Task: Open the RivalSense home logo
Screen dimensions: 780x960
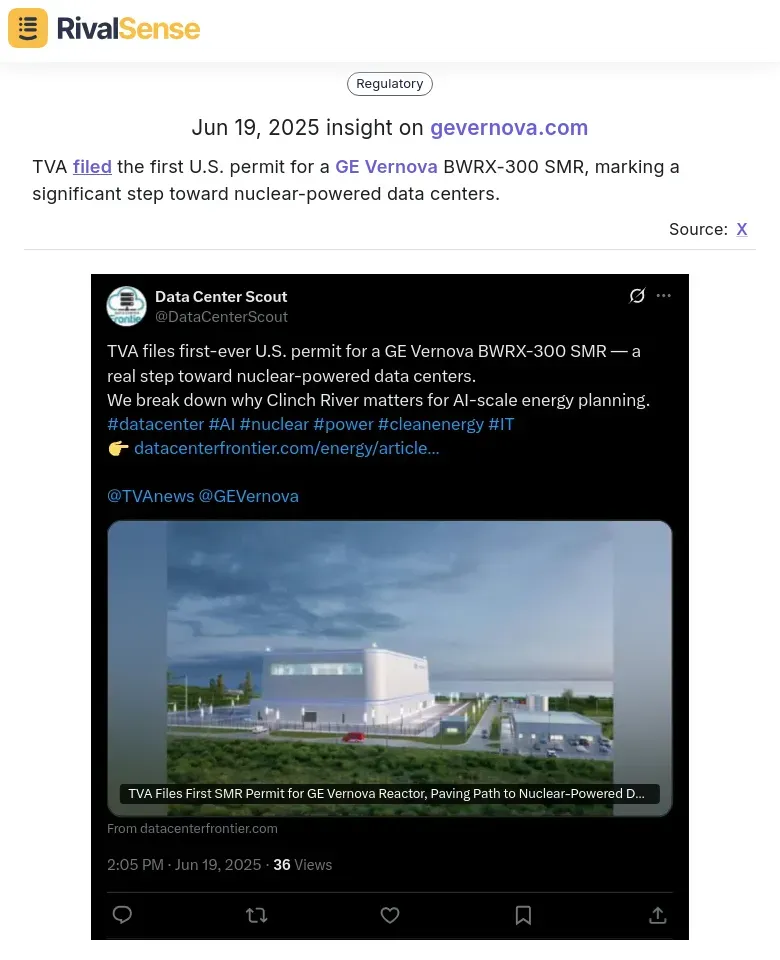Action: point(104,28)
